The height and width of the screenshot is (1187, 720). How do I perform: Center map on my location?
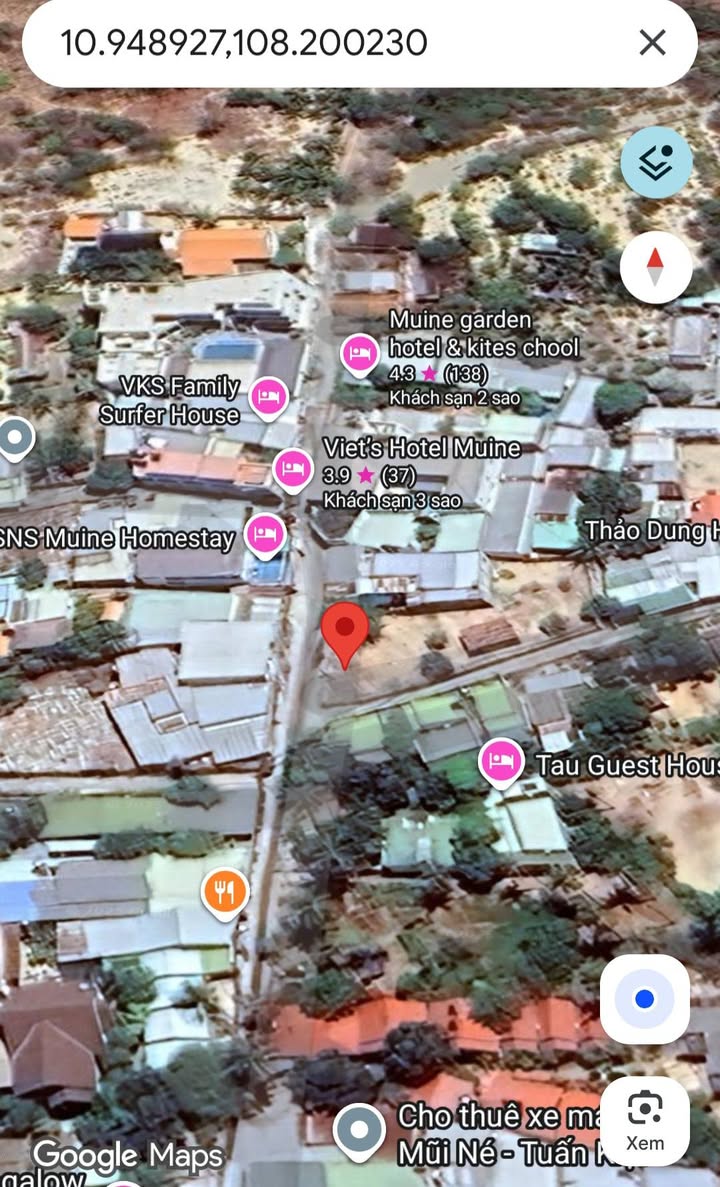(644, 999)
